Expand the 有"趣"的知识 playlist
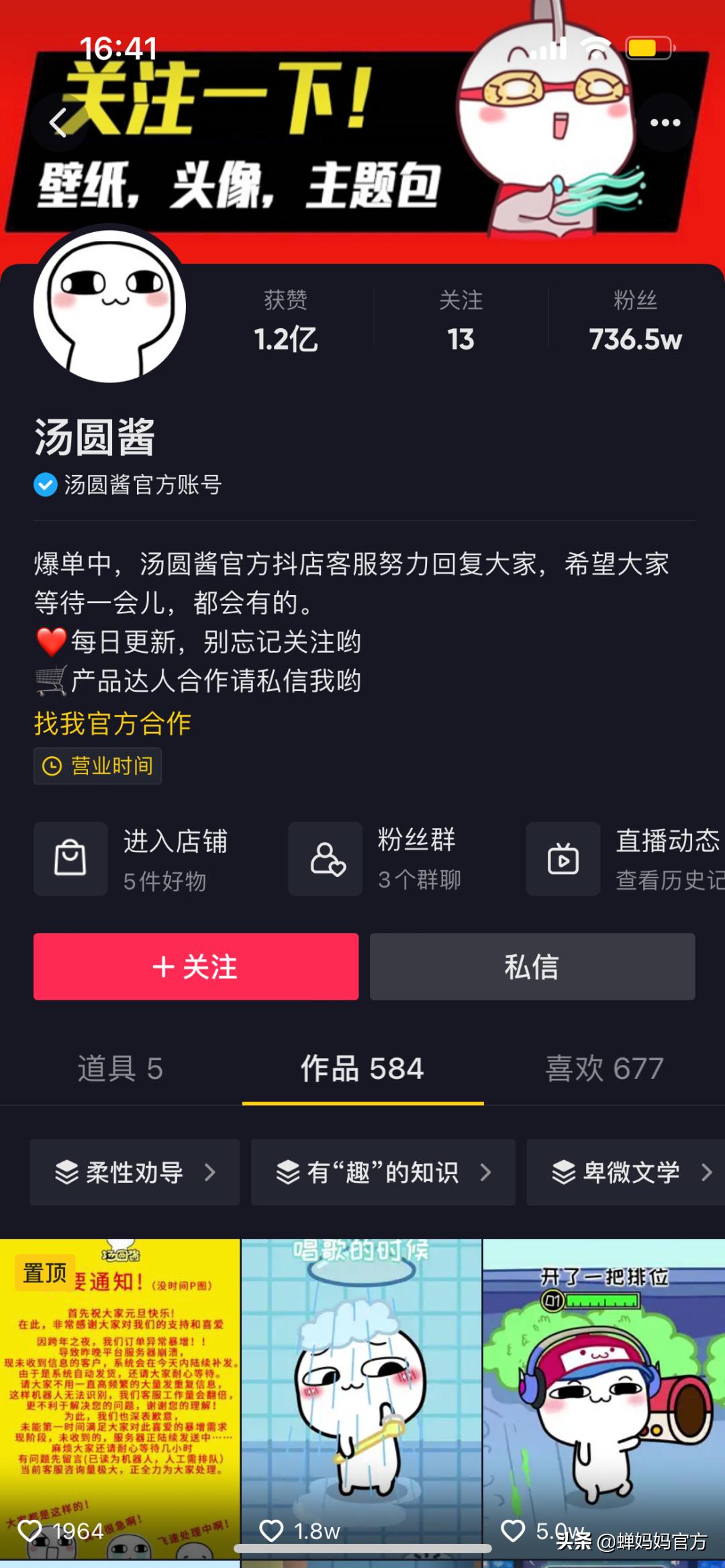 tap(383, 1173)
